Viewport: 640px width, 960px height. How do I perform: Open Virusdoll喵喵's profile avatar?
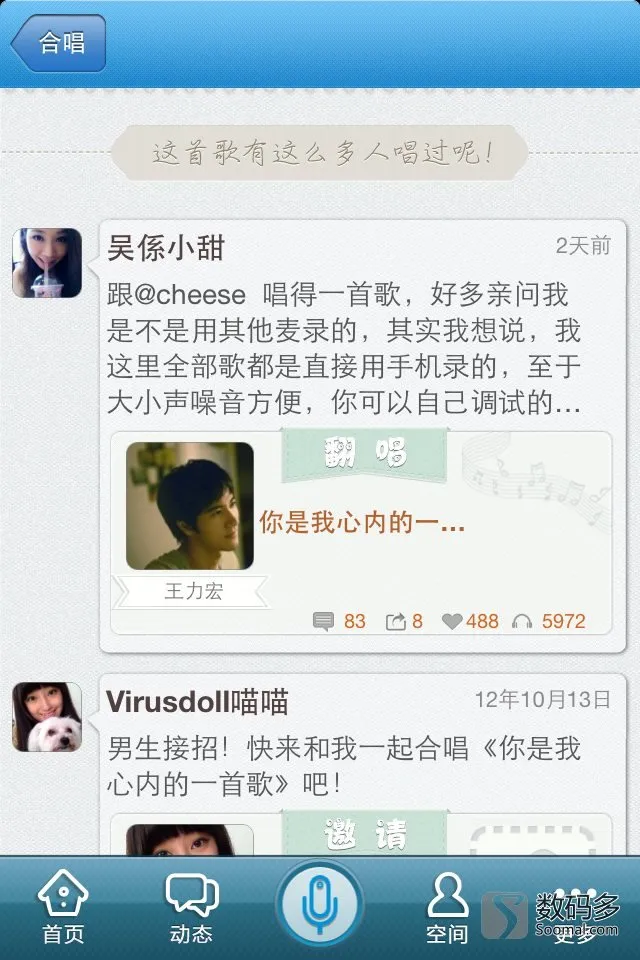point(47,717)
